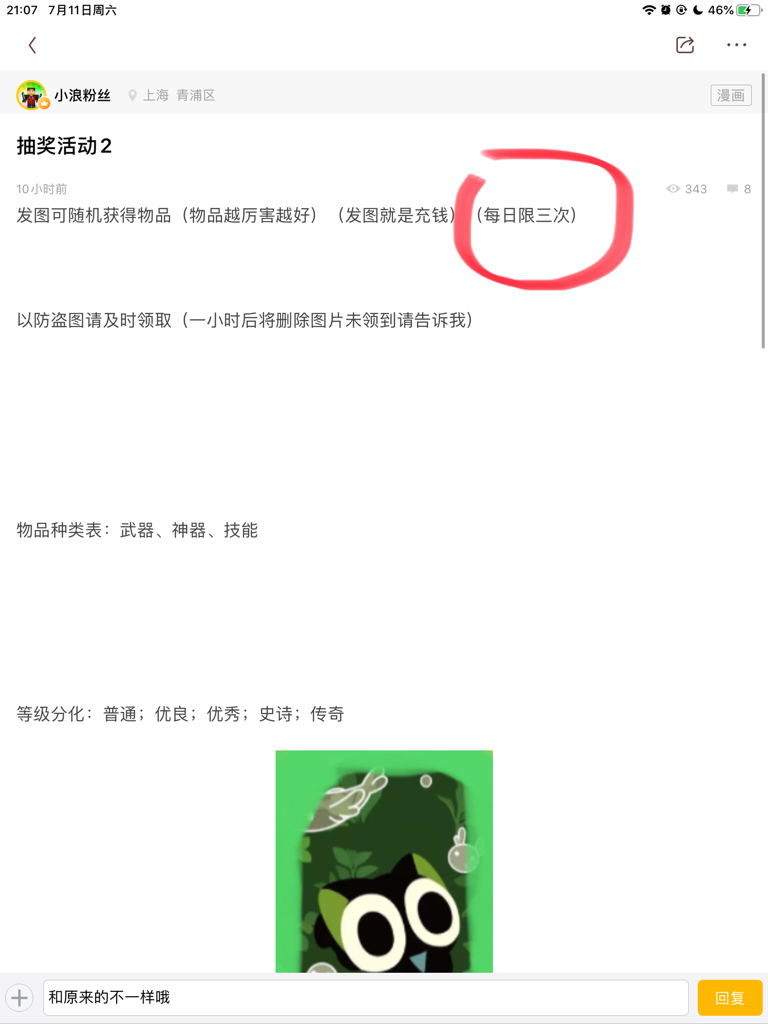
Task: View the 8 comments
Action: pos(739,189)
